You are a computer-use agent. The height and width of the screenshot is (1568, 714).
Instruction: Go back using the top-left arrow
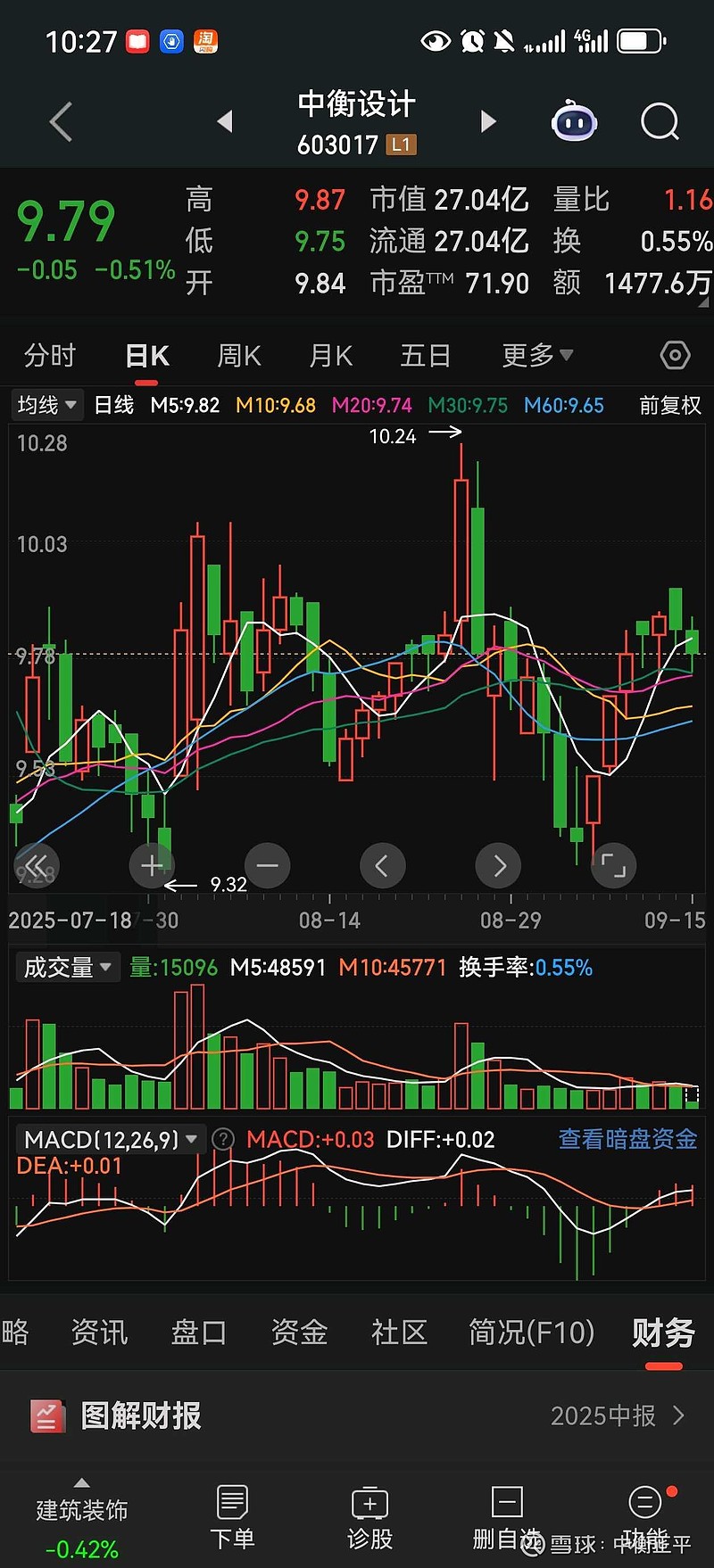point(61,121)
